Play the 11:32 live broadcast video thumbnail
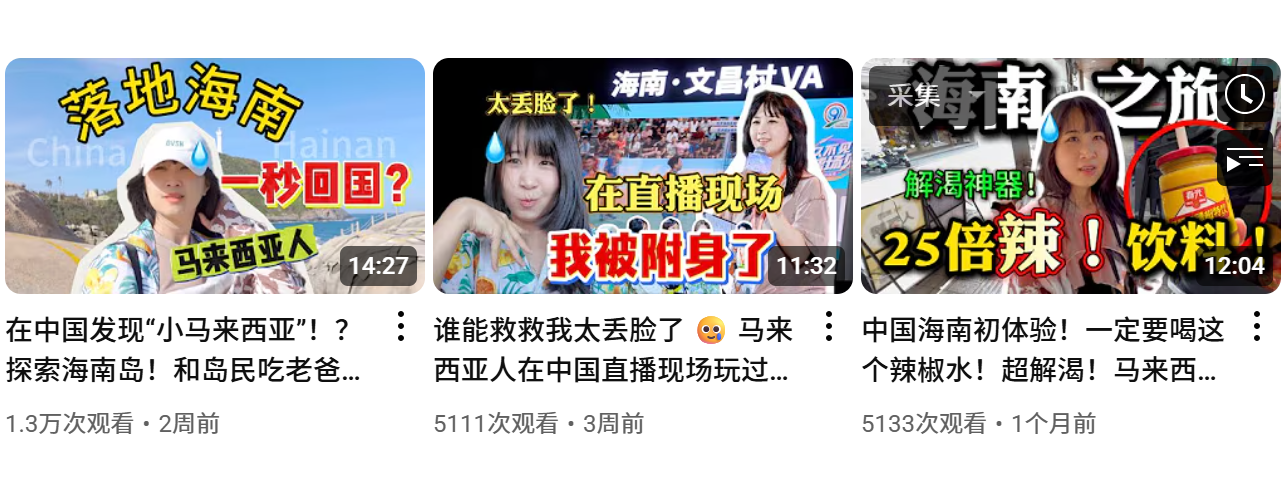Image resolution: width=1288 pixels, height=490 pixels. tap(642, 176)
